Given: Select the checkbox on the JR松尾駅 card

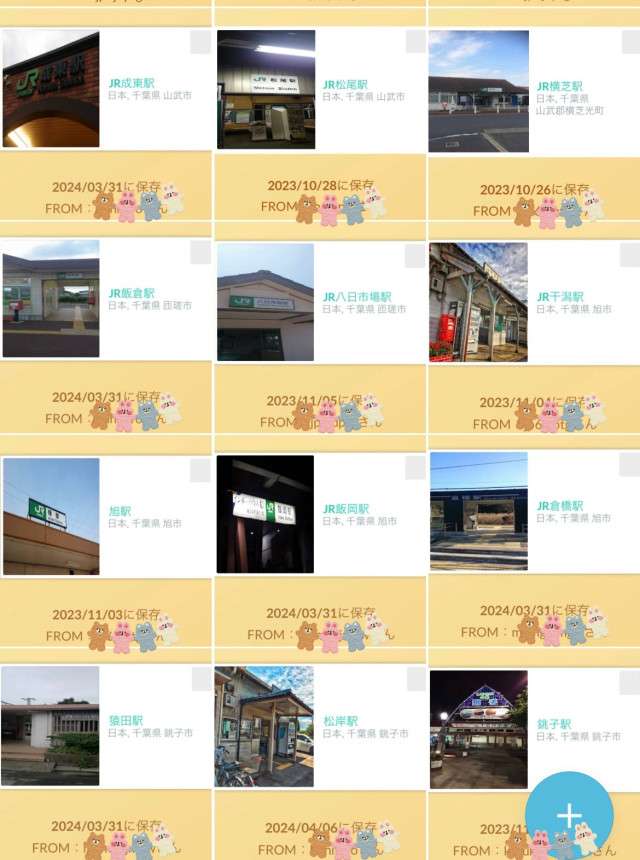Looking at the screenshot, I should point(415,42).
